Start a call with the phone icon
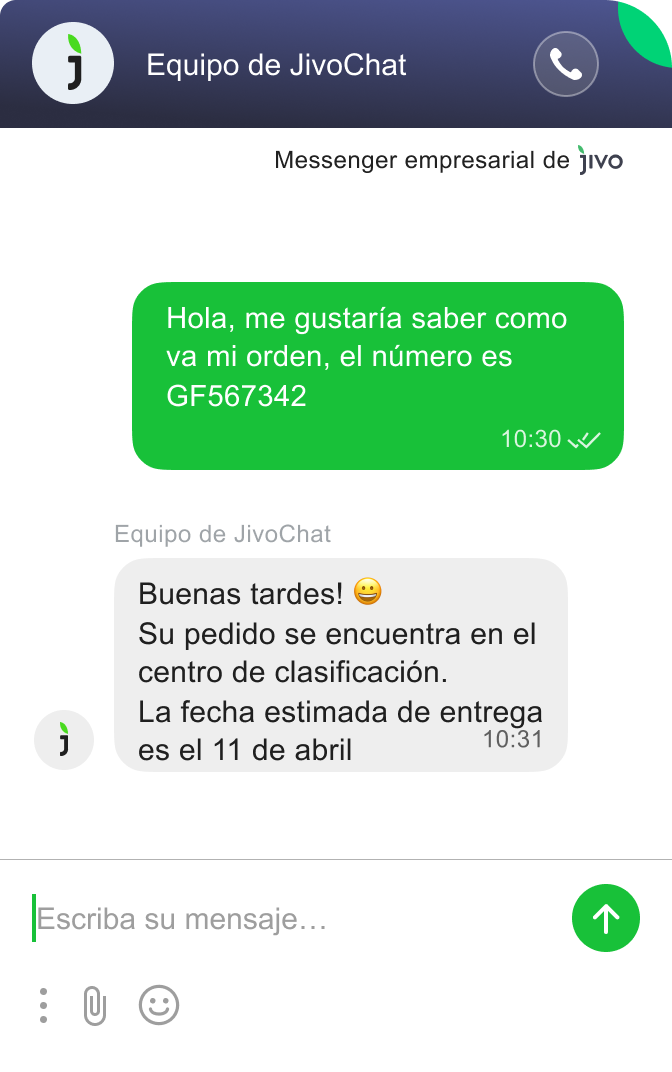This screenshot has height=1072, width=672. click(x=566, y=65)
